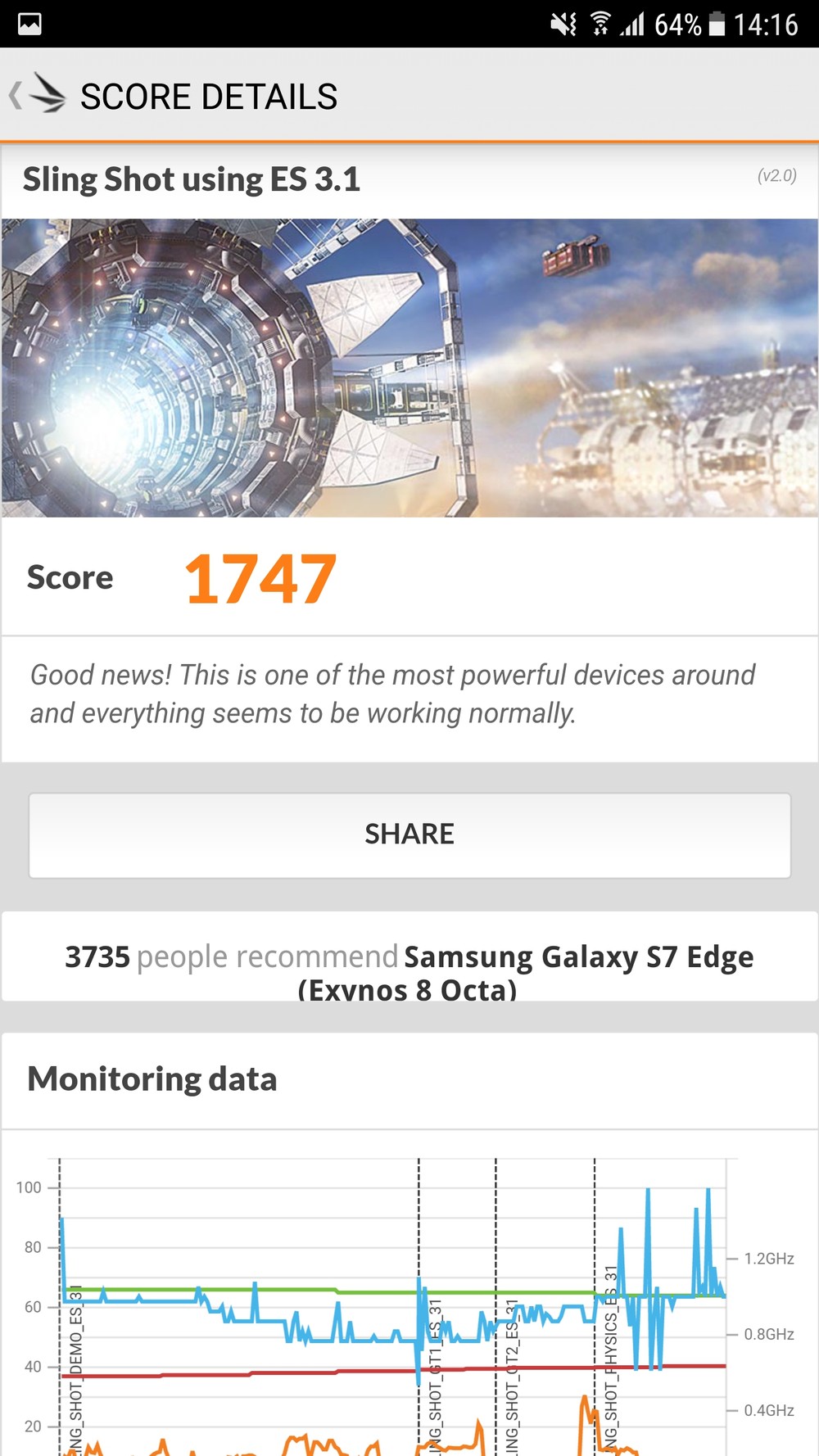Share the Sling Shot score

pyautogui.click(x=409, y=834)
